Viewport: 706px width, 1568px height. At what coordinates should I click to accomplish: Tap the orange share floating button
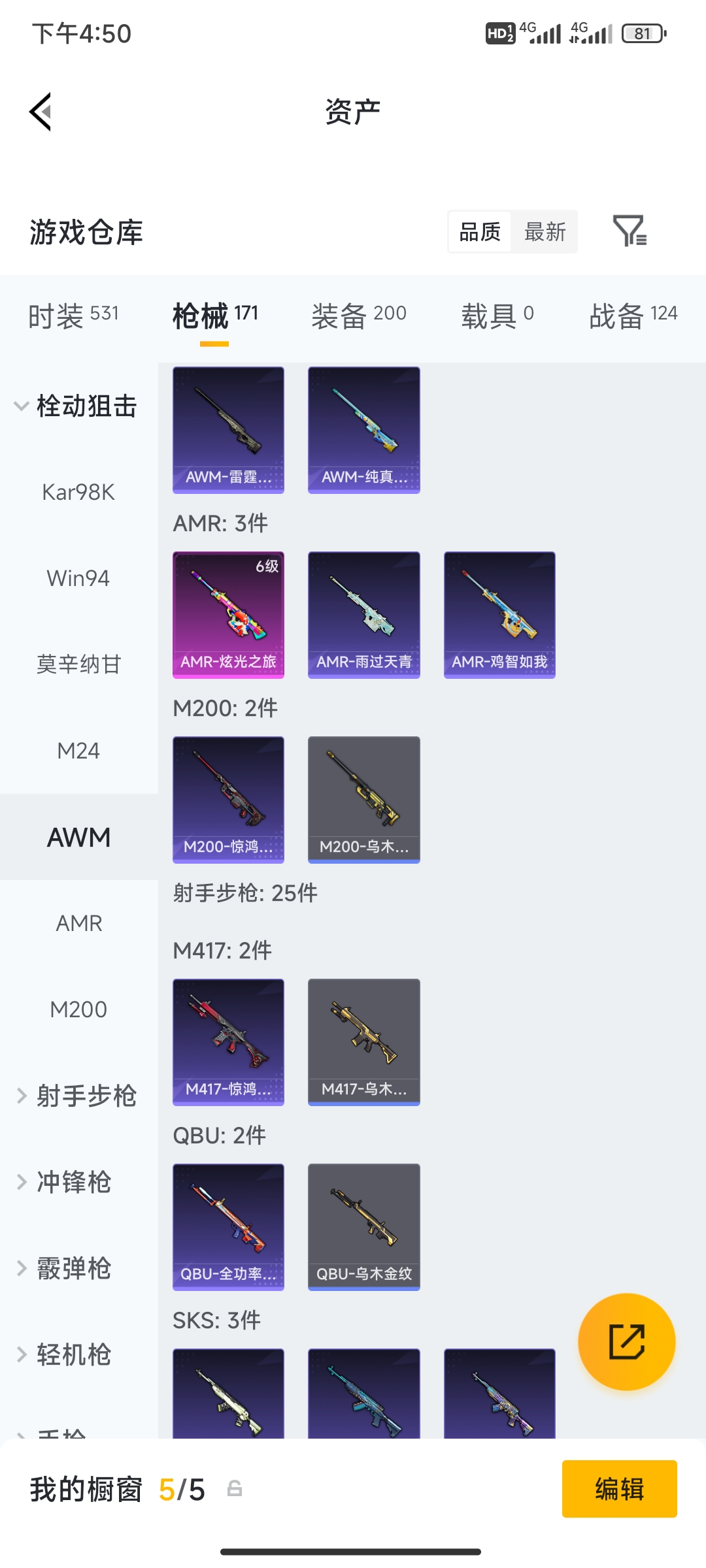[x=626, y=1342]
